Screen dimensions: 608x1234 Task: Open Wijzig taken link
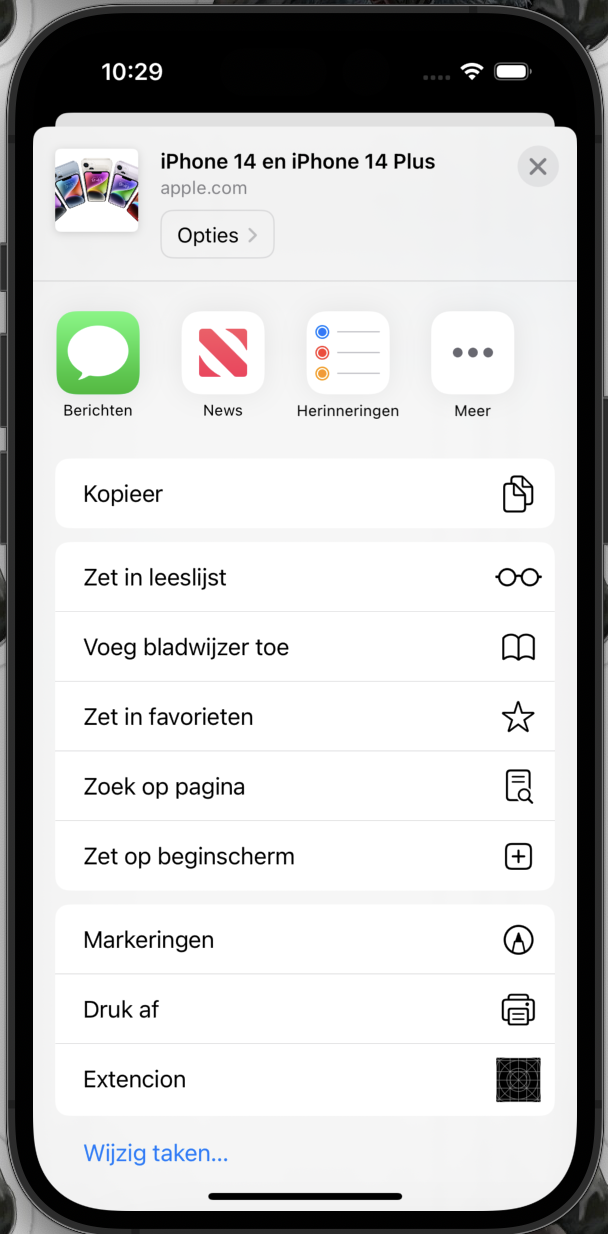tap(156, 1153)
